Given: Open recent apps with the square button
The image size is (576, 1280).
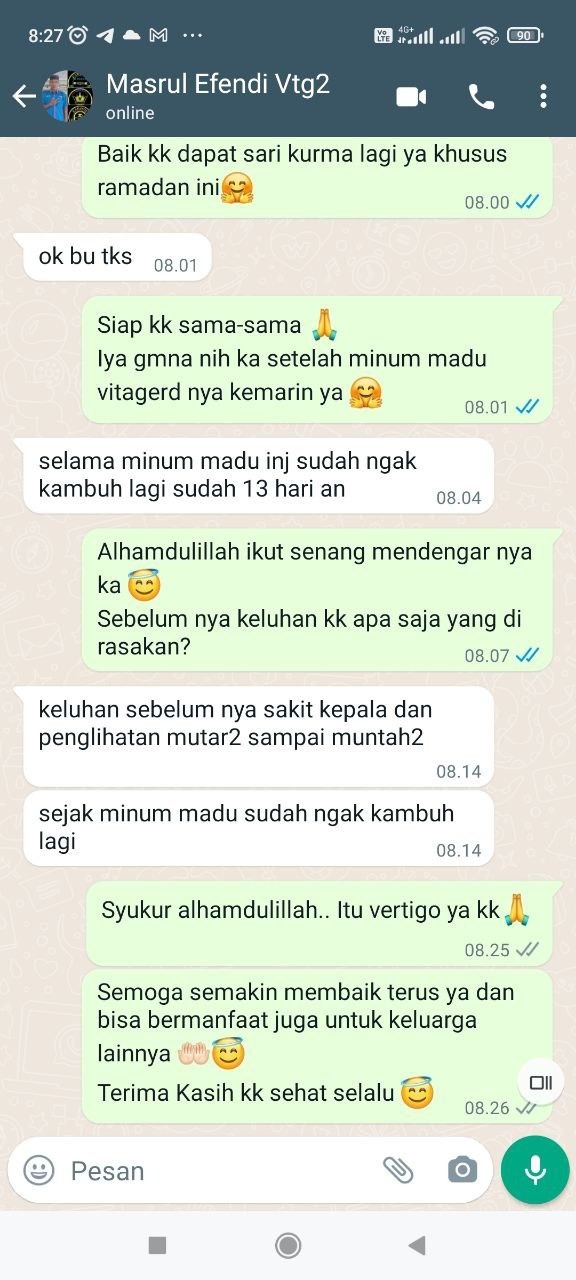Looking at the screenshot, I should coord(157,1245).
